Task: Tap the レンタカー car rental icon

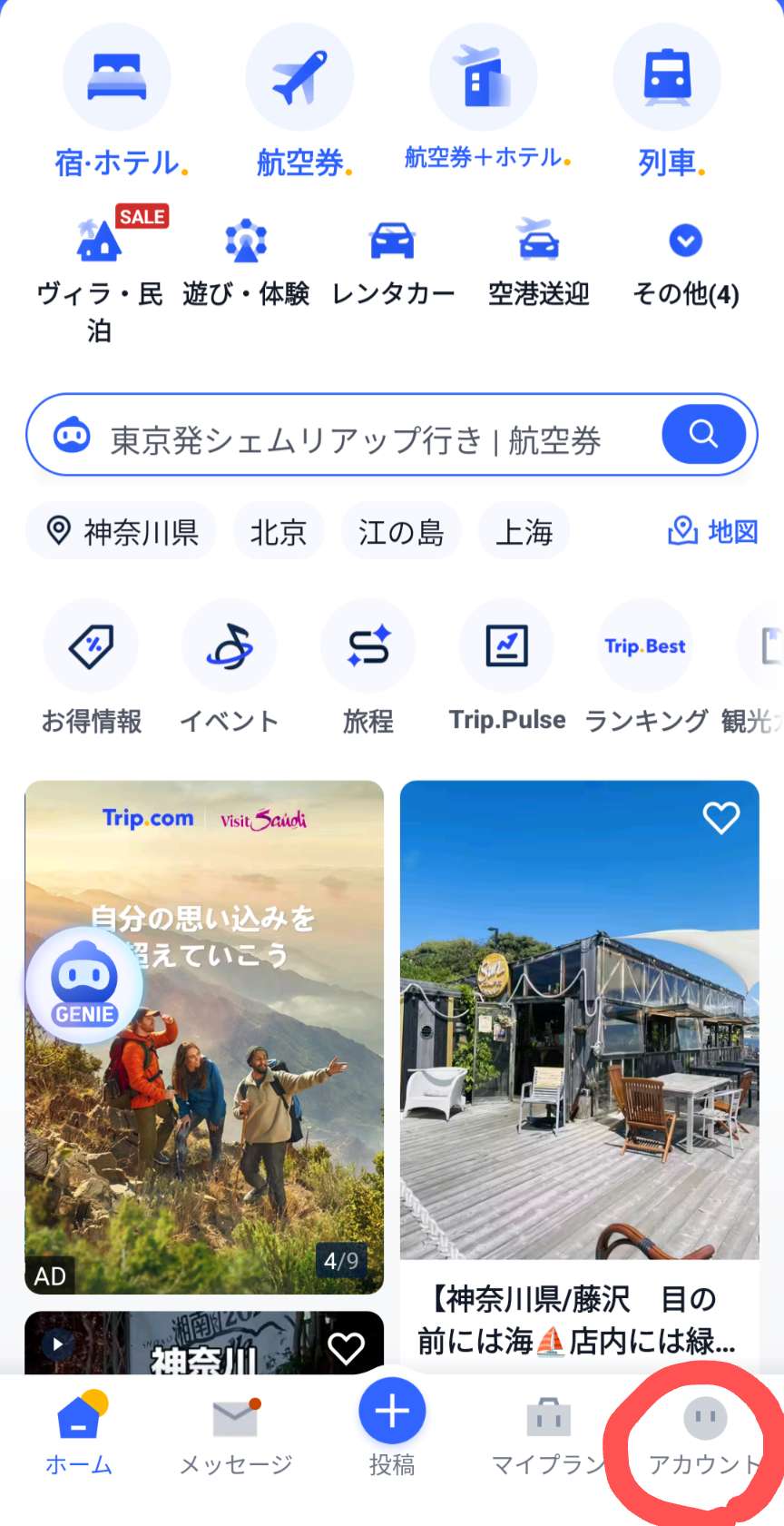Action: pyautogui.click(x=392, y=241)
